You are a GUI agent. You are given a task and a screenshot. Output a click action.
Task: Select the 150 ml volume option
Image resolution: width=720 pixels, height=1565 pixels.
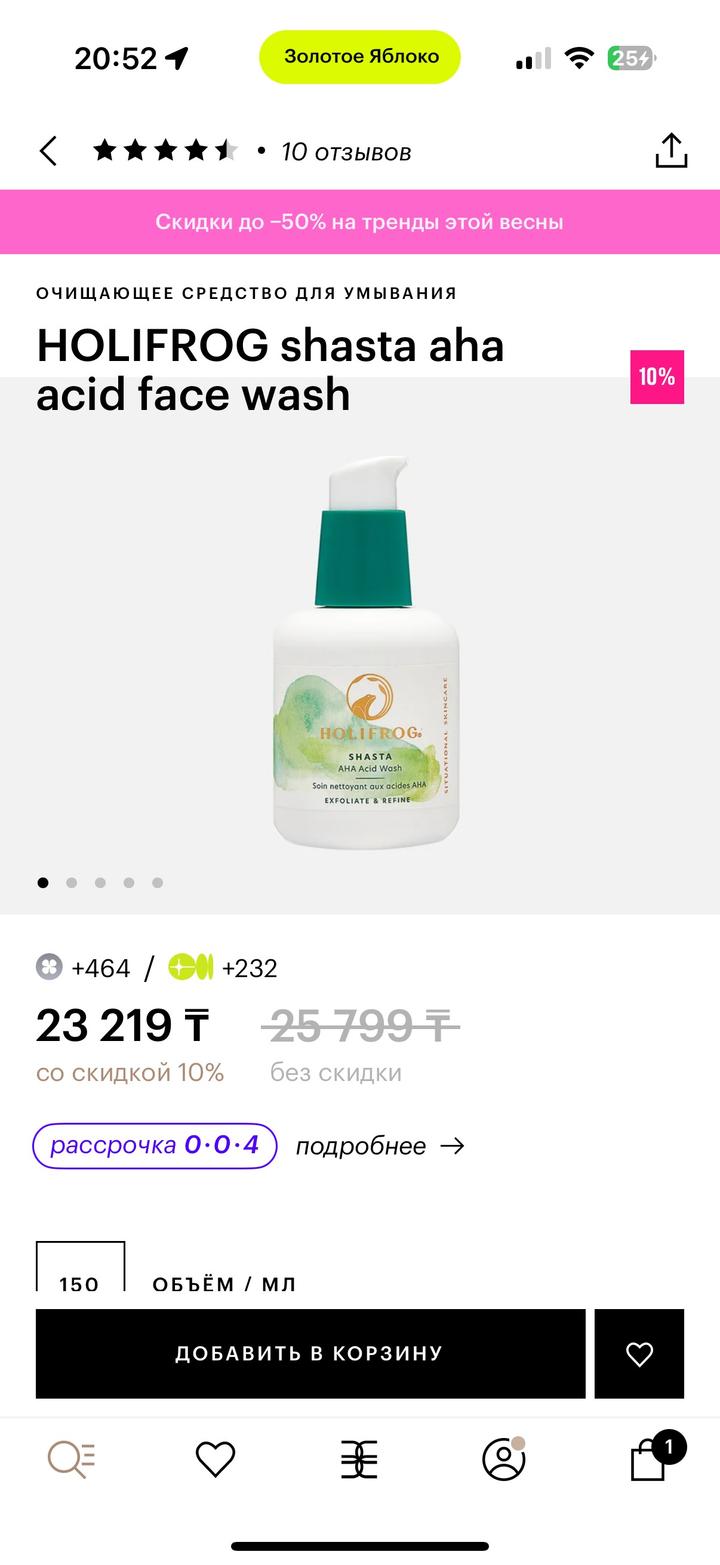click(x=80, y=1271)
